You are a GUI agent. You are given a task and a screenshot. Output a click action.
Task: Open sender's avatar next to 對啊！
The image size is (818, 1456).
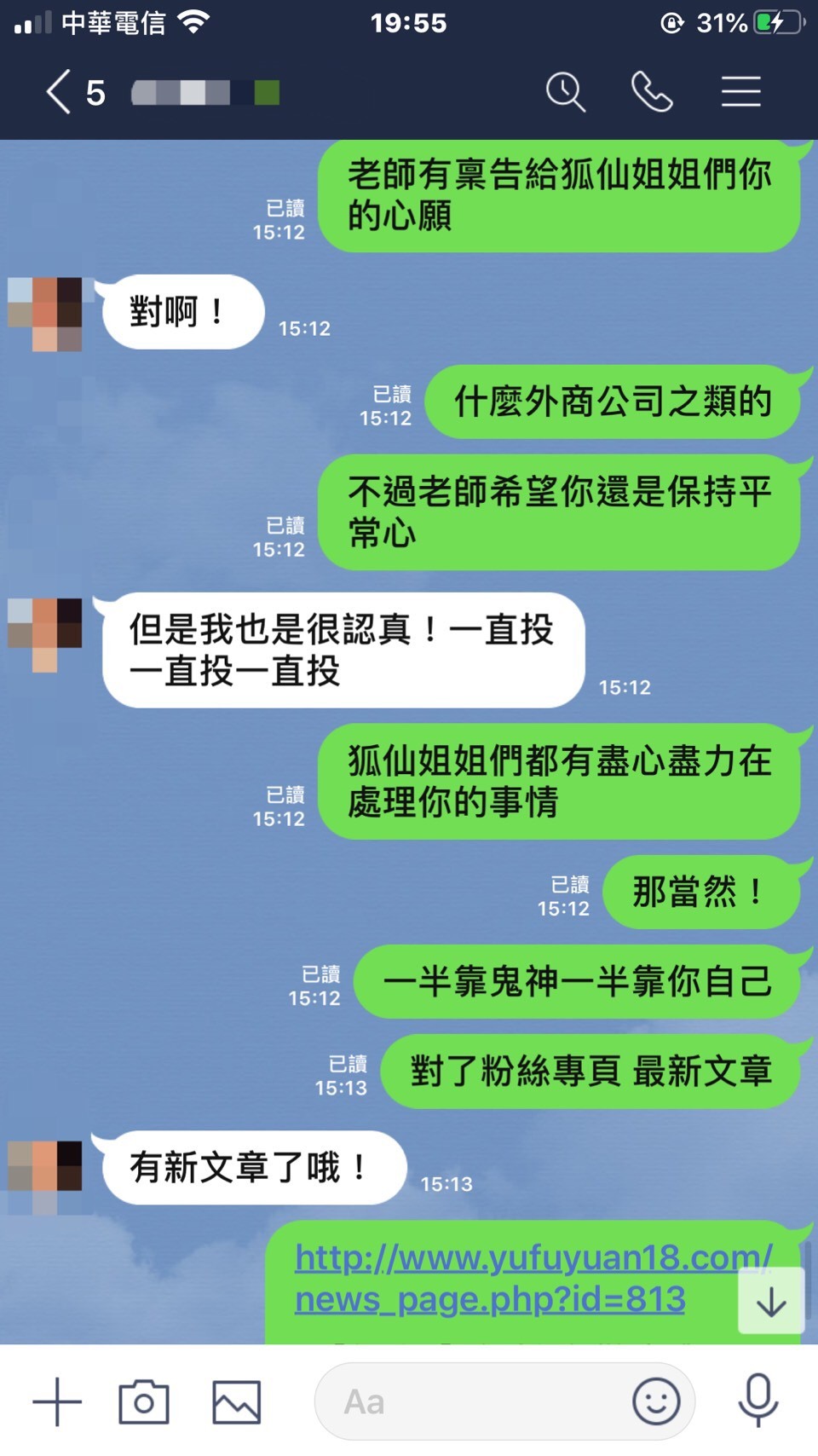(45, 314)
